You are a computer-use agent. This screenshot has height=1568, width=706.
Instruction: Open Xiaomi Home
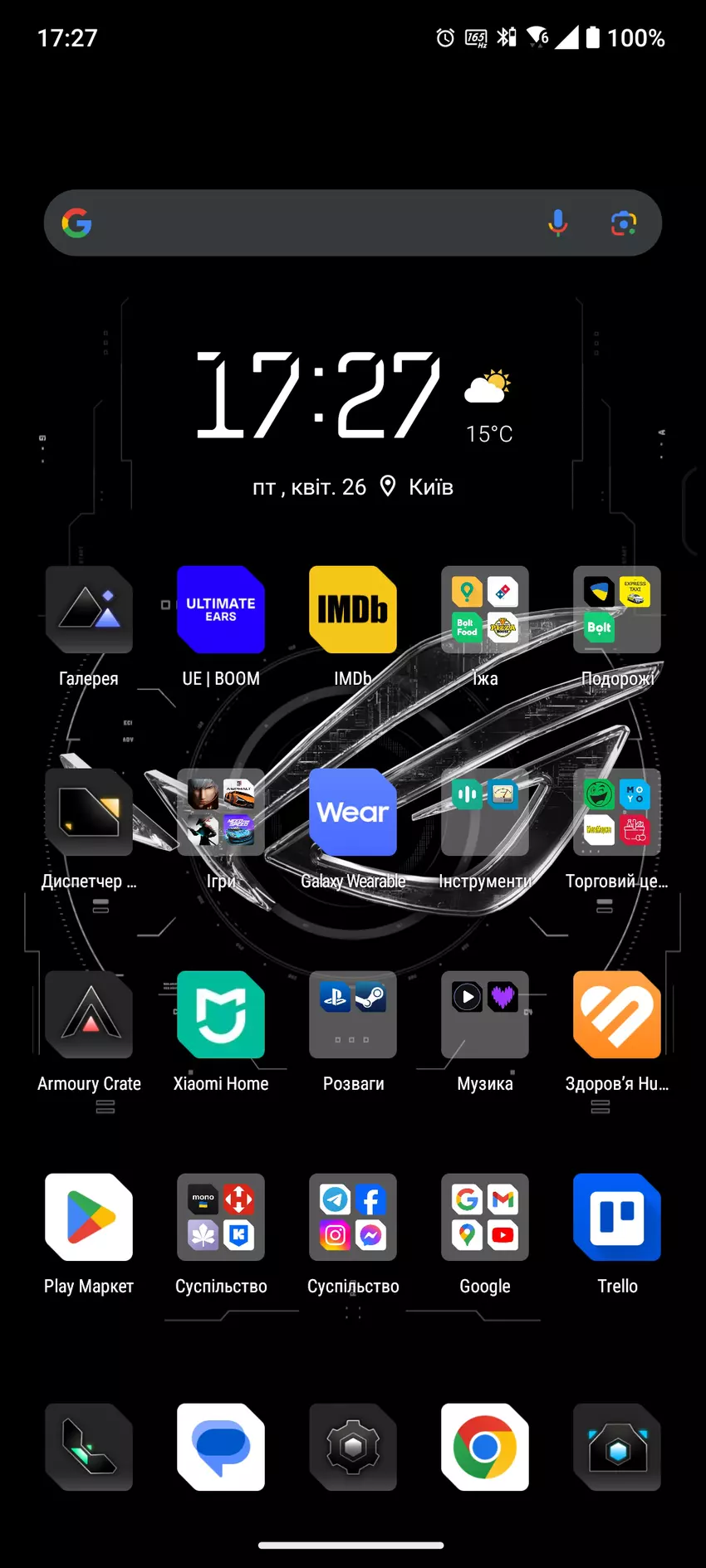[x=221, y=1014]
